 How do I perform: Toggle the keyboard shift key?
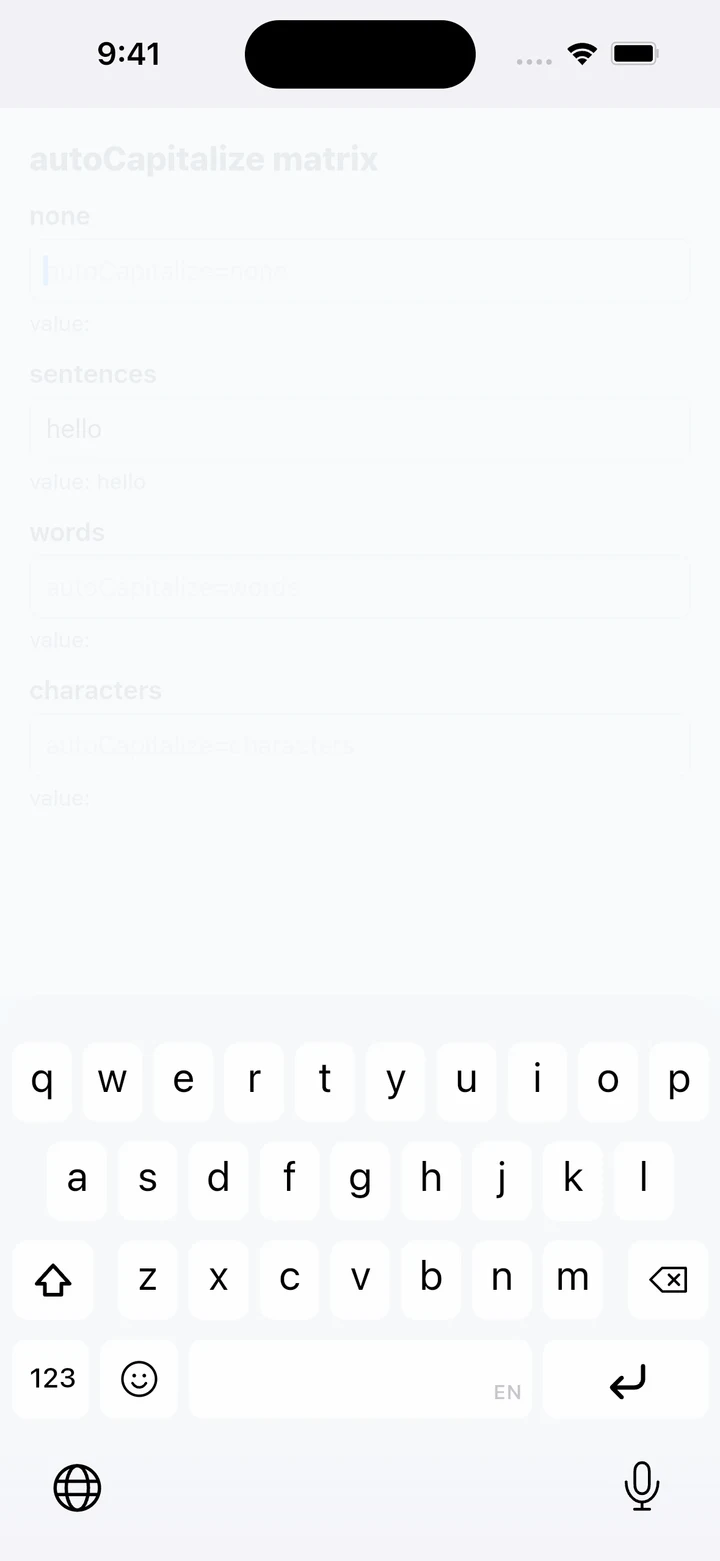click(x=53, y=1279)
